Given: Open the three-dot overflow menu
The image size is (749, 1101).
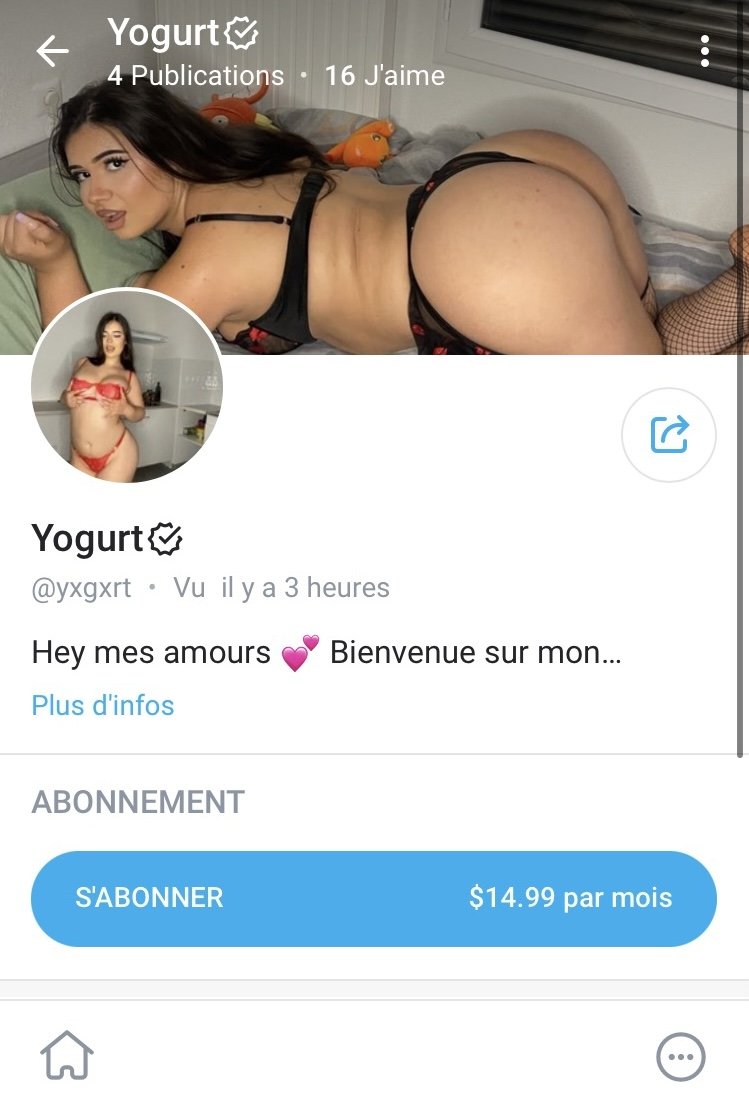Looking at the screenshot, I should [705, 51].
